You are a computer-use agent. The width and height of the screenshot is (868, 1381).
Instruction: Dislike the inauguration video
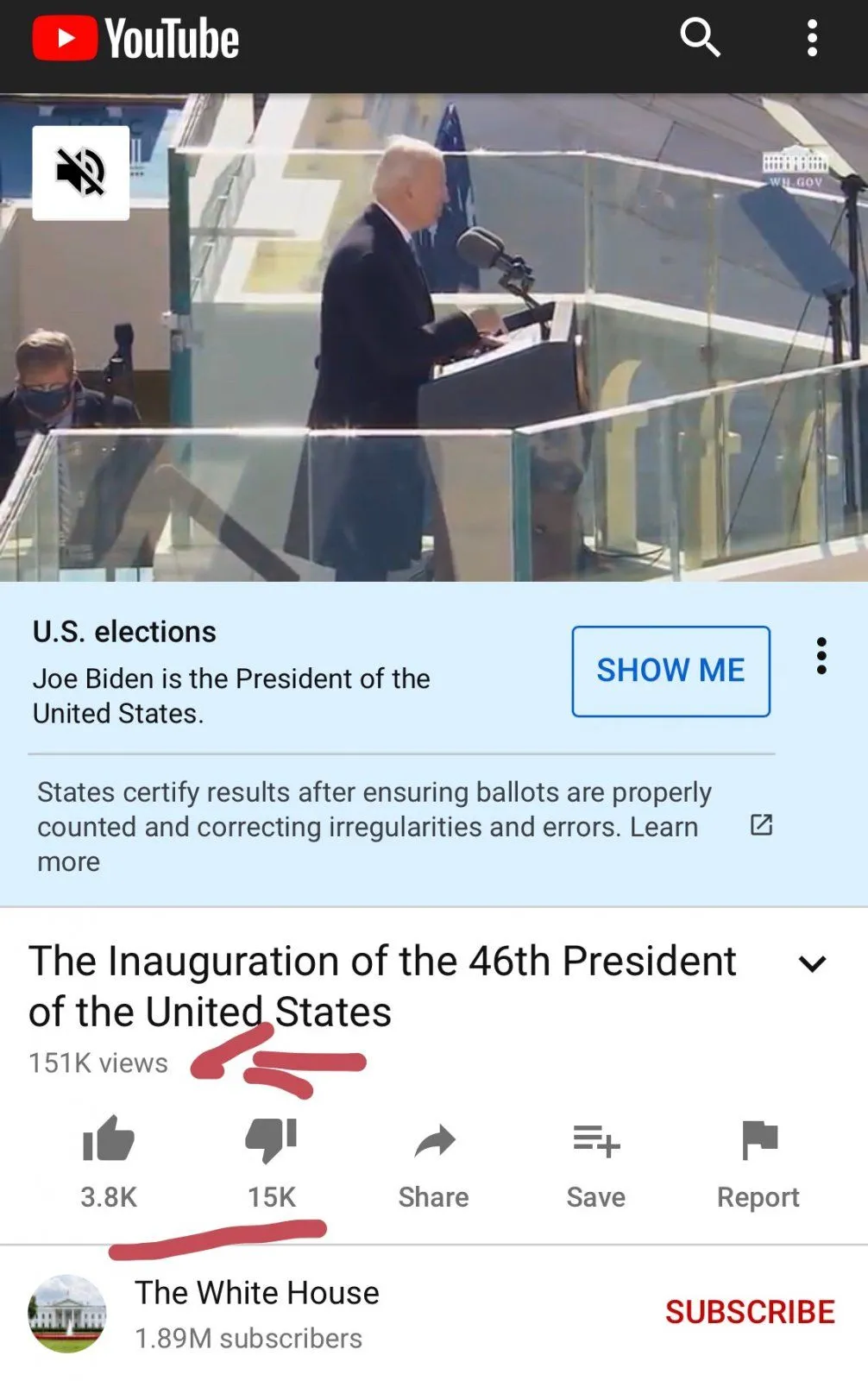coord(271,1141)
